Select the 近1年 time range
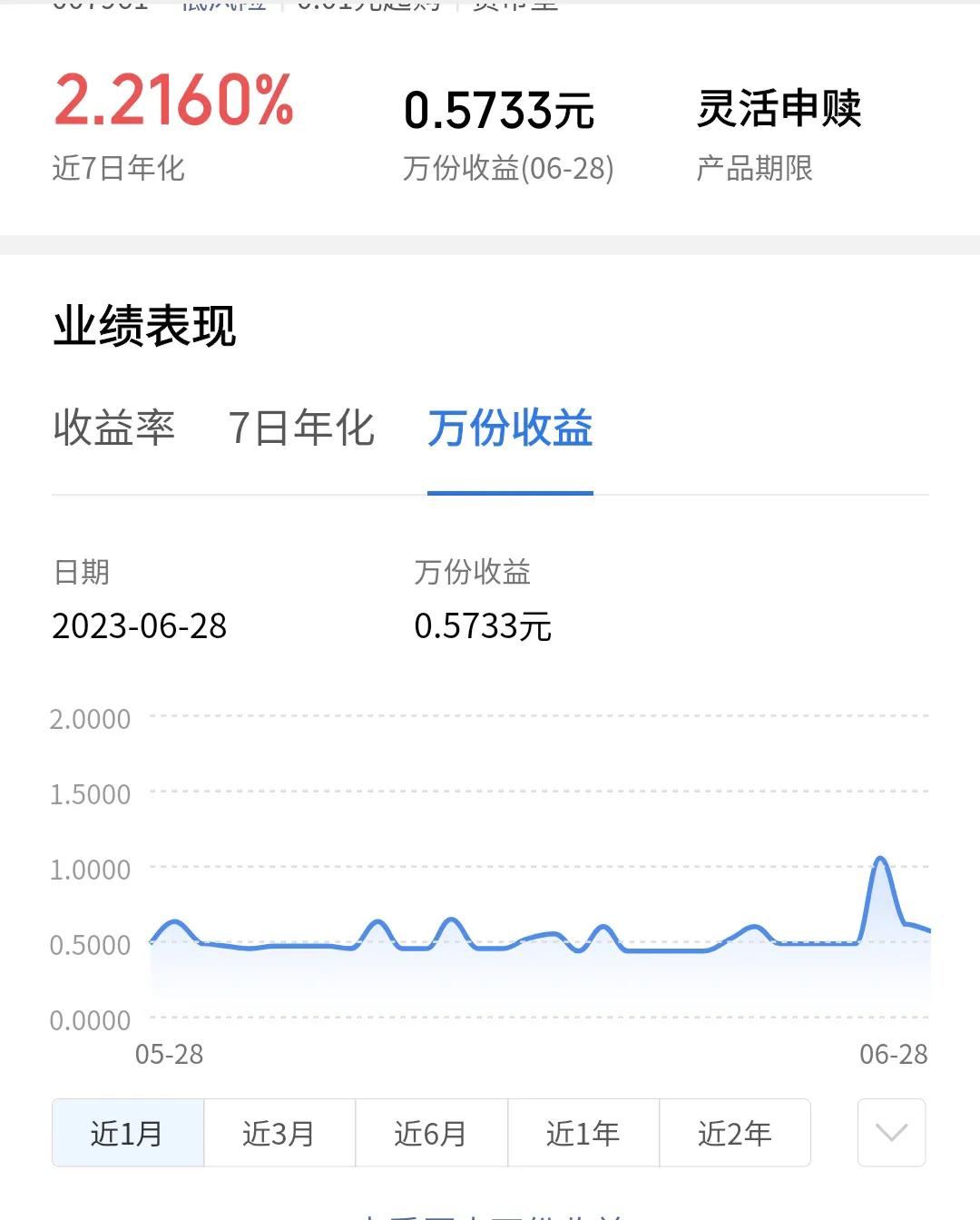This screenshot has width=980, height=1220. tap(582, 1133)
